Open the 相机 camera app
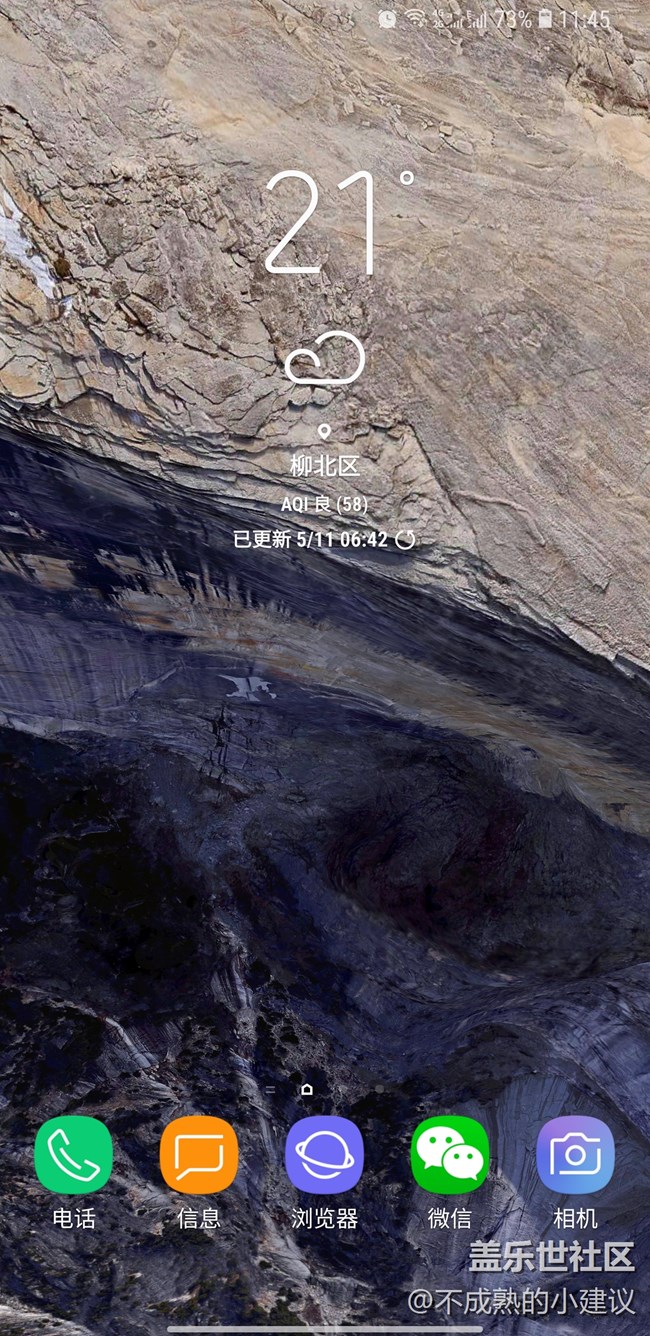The height and width of the screenshot is (1336, 650). 575,1155
